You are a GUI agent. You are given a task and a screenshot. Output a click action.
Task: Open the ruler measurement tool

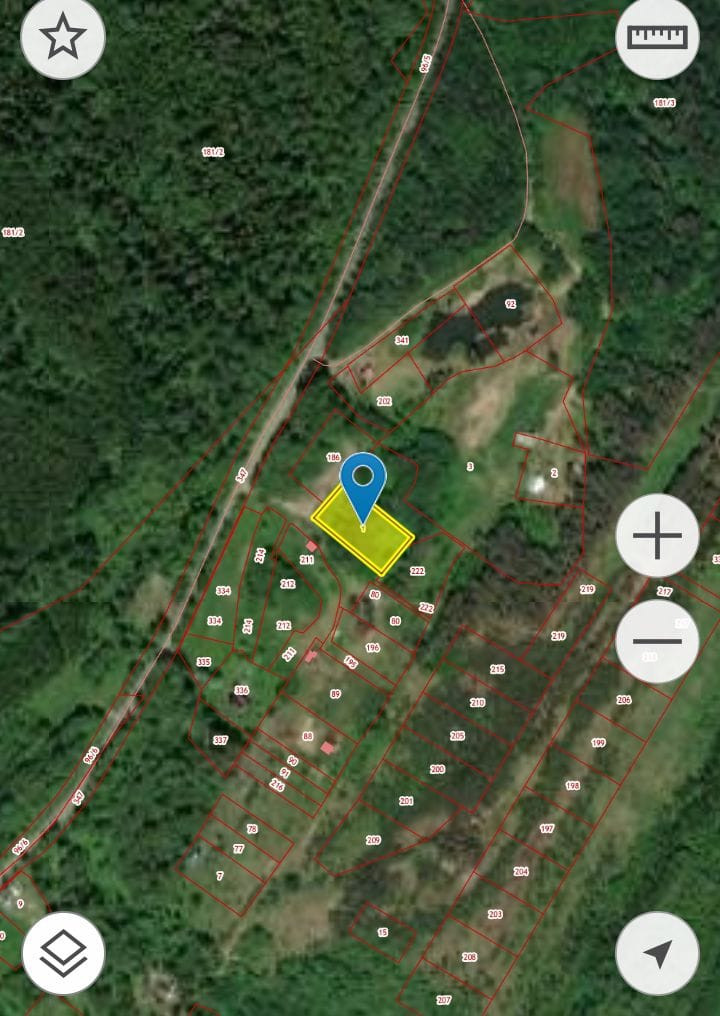[x=657, y=38]
